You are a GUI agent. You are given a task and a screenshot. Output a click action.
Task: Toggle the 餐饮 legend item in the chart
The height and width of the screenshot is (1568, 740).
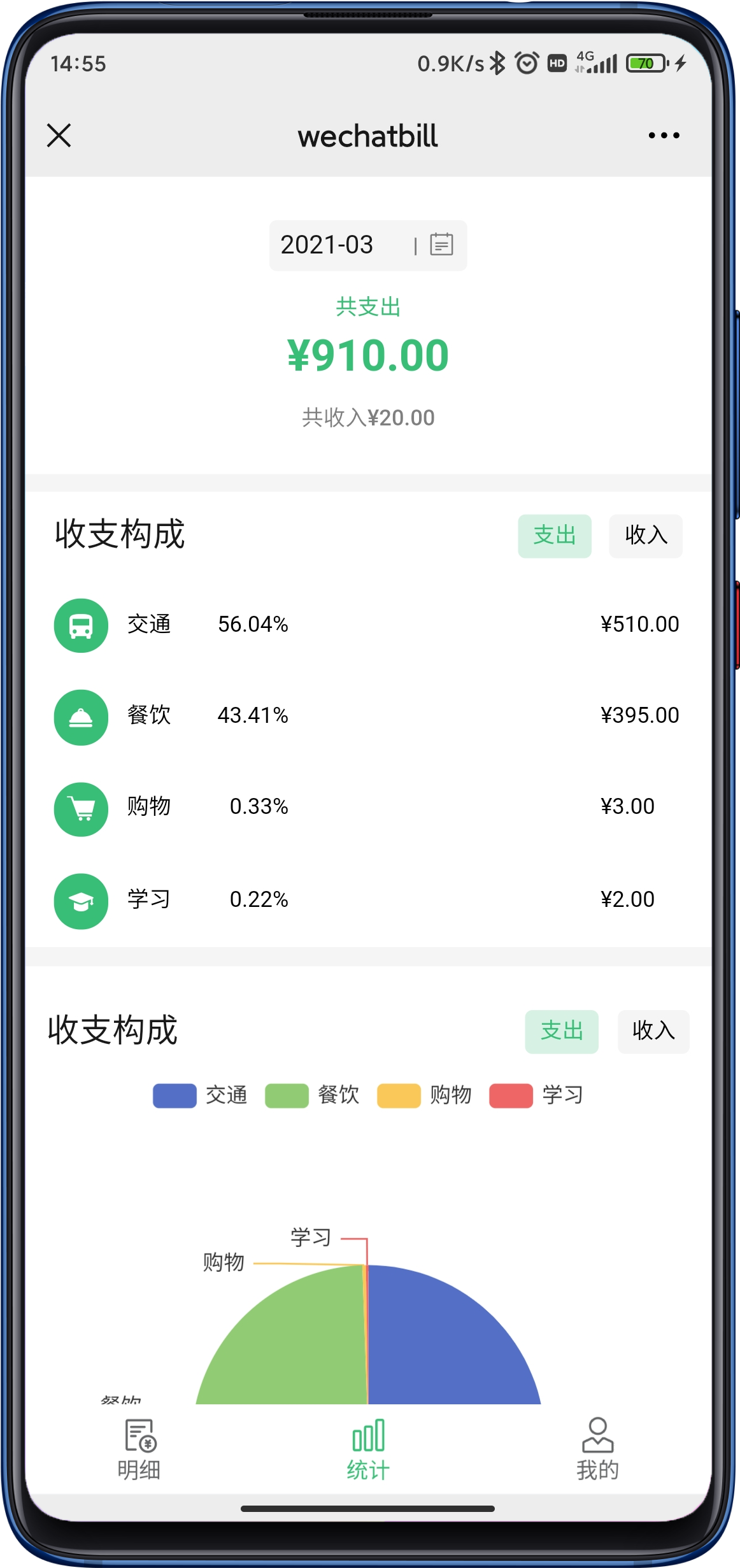point(312,1095)
